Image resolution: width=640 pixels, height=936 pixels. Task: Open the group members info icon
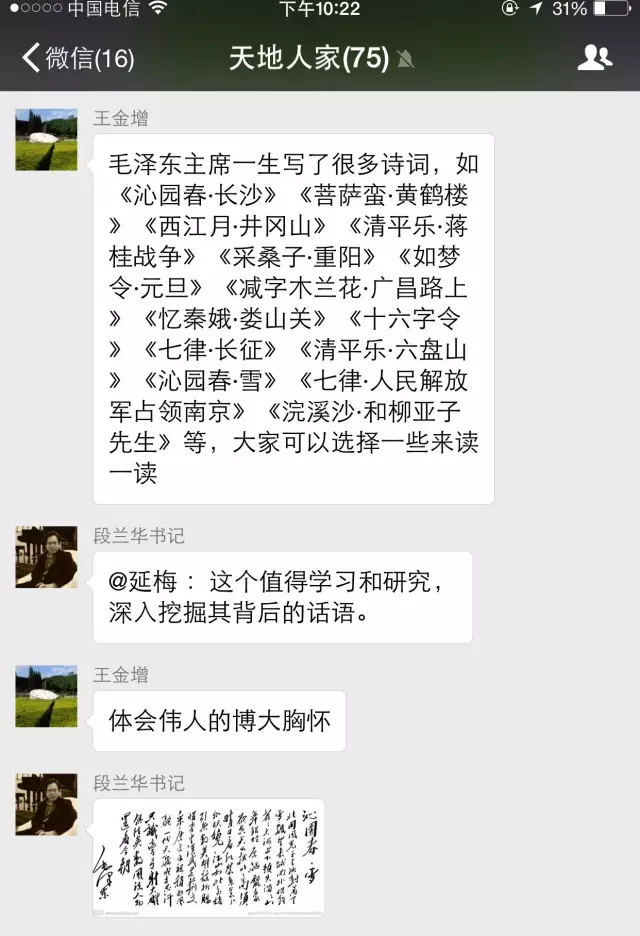tap(594, 58)
